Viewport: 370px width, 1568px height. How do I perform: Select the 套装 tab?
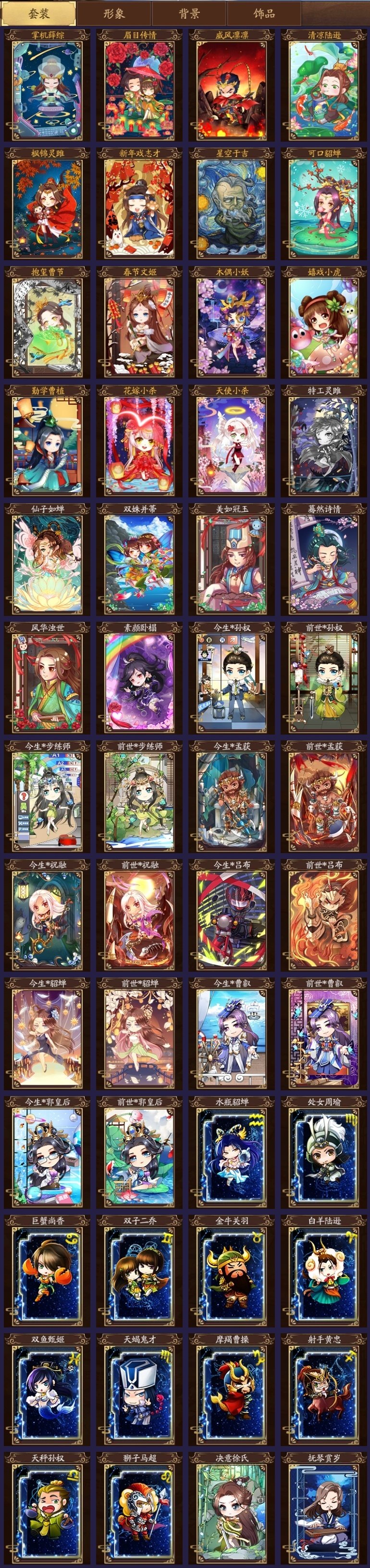(39, 13)
